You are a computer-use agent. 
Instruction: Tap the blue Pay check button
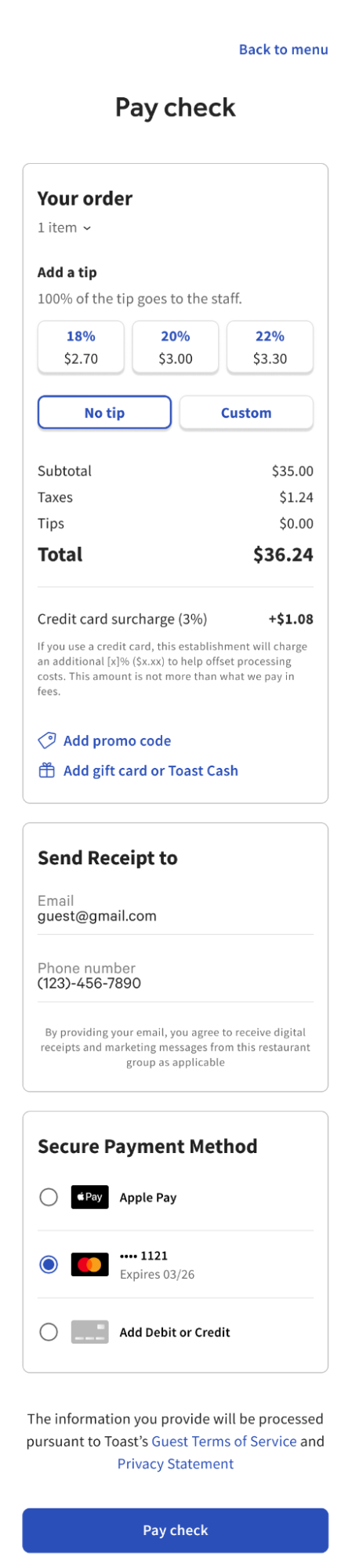(x=176, y=1530)
